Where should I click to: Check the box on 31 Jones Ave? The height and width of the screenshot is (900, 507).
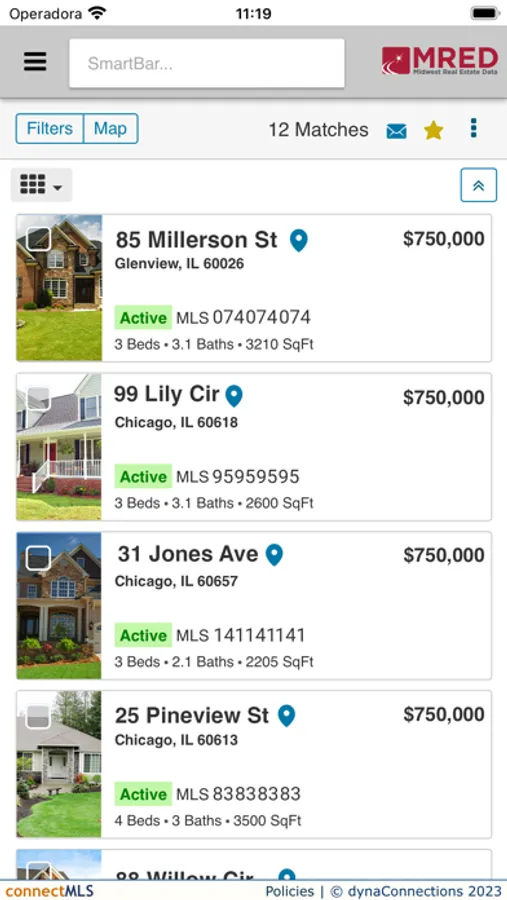(38, 558)
